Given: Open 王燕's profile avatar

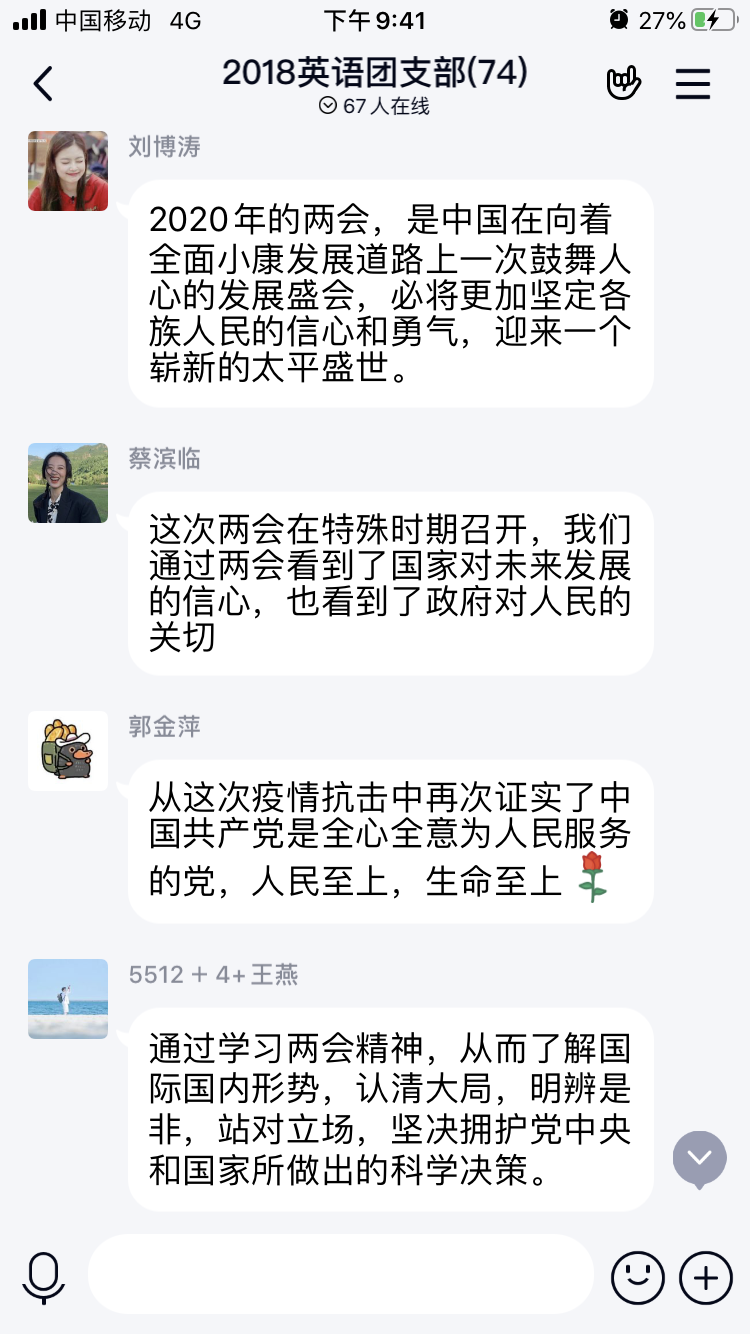Looking at the screenshot, I should point(68,999).
